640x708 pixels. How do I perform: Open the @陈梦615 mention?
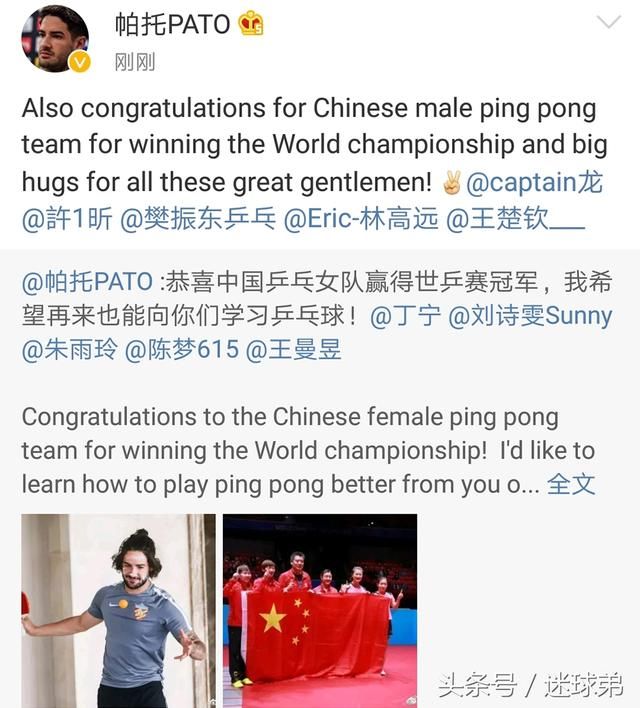coord(182,350)
